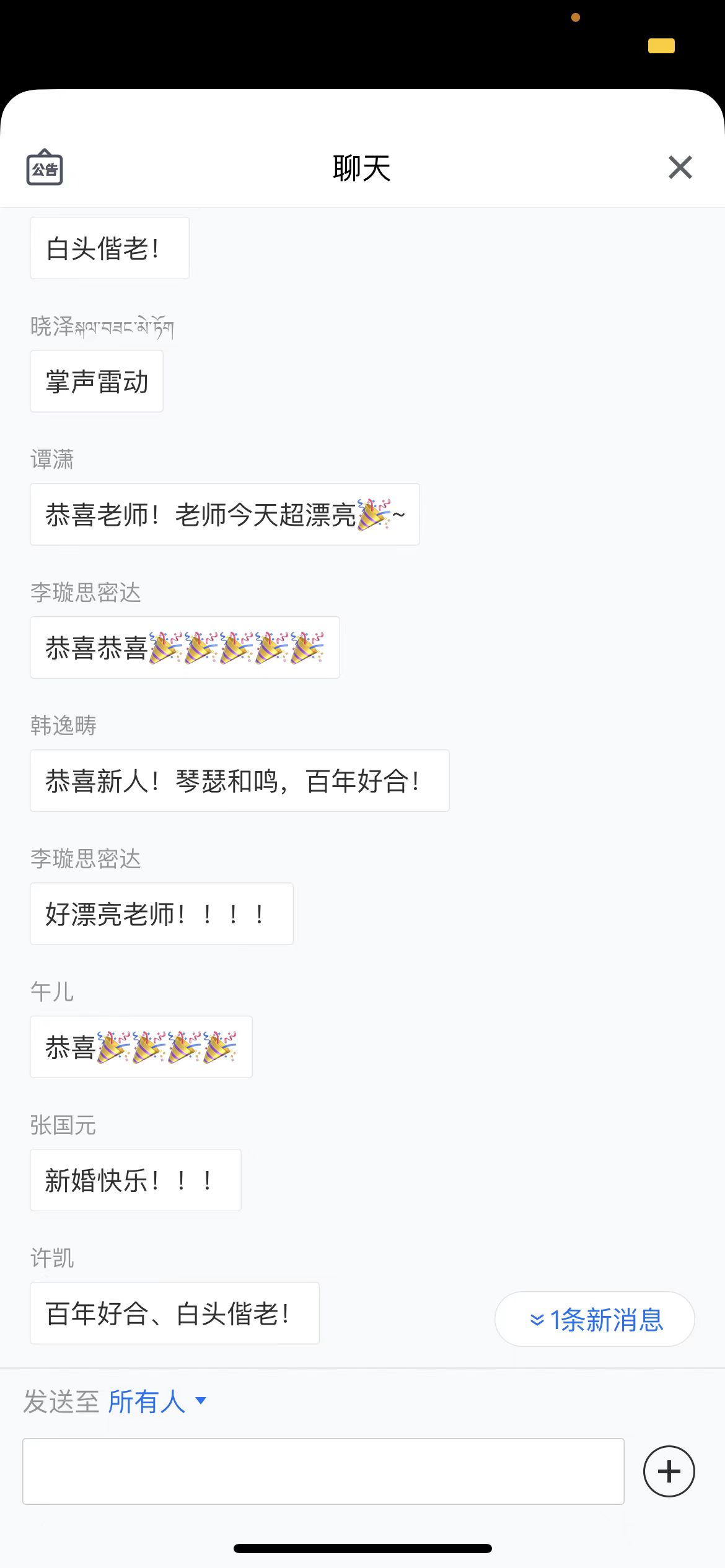
Task: Focus the chat message input field
Action: [323, 1471]
